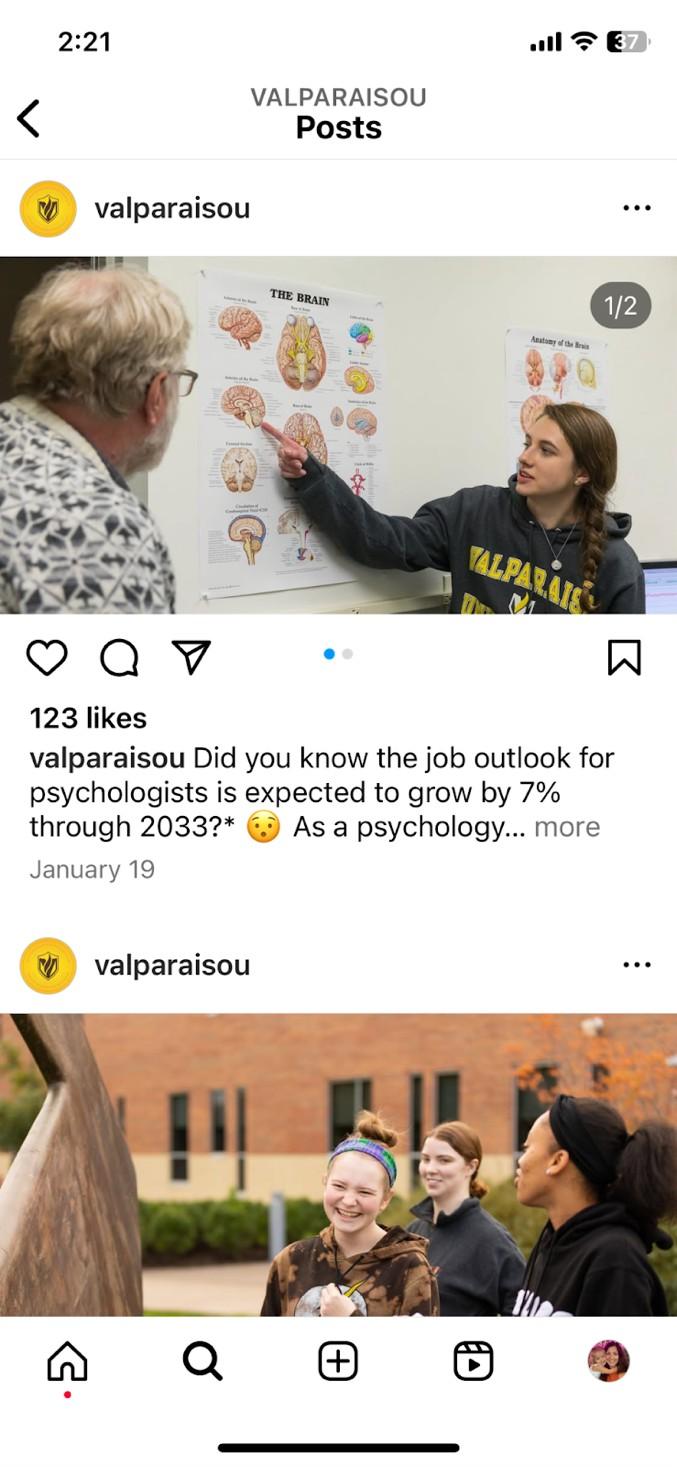Comment on the psychologists job outlook post
The width and height of the screenshot is (677, 1467).
point(119,657)
